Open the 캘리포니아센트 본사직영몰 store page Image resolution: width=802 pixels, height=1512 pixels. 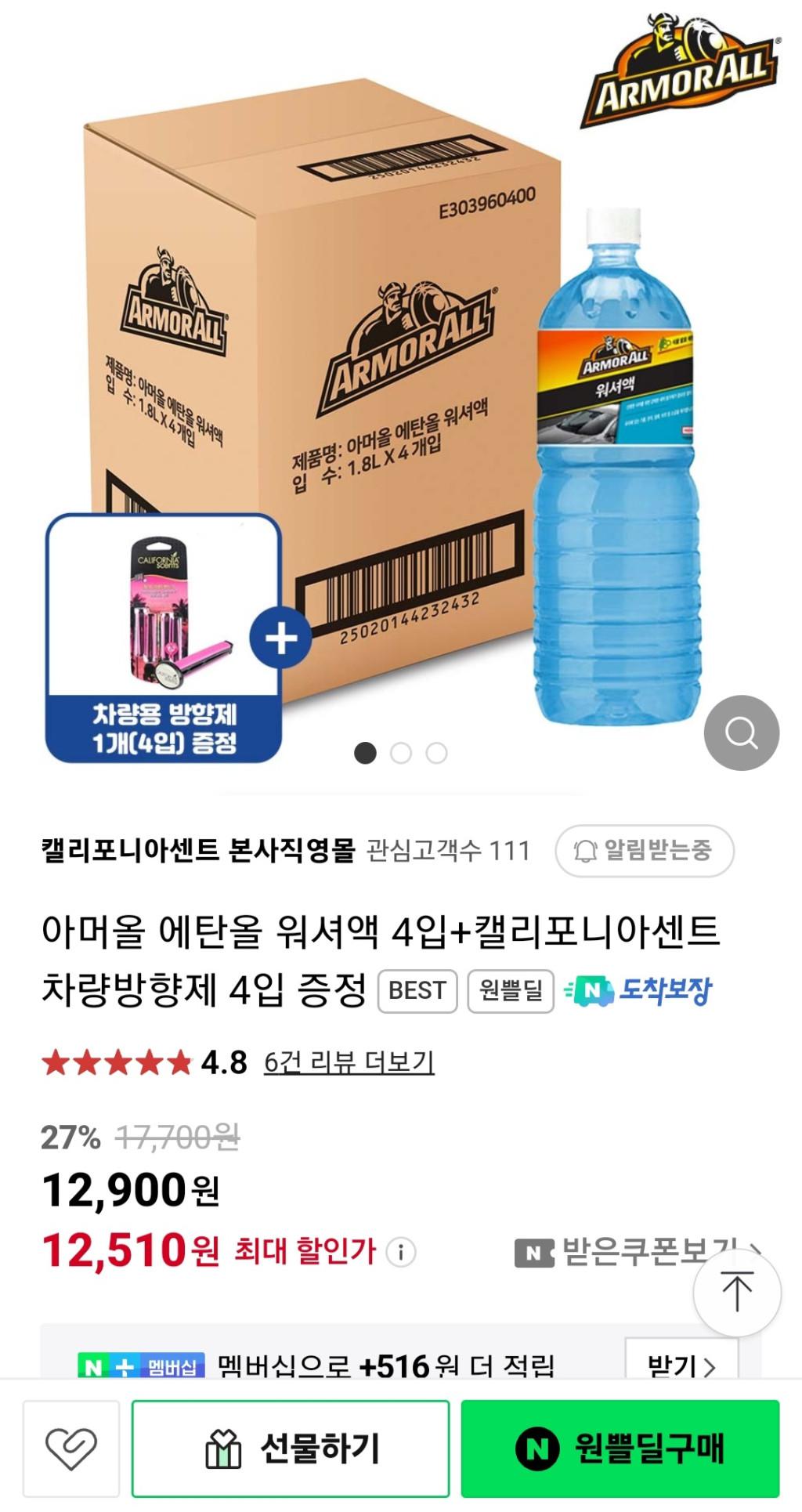click(x=198, y=850)
